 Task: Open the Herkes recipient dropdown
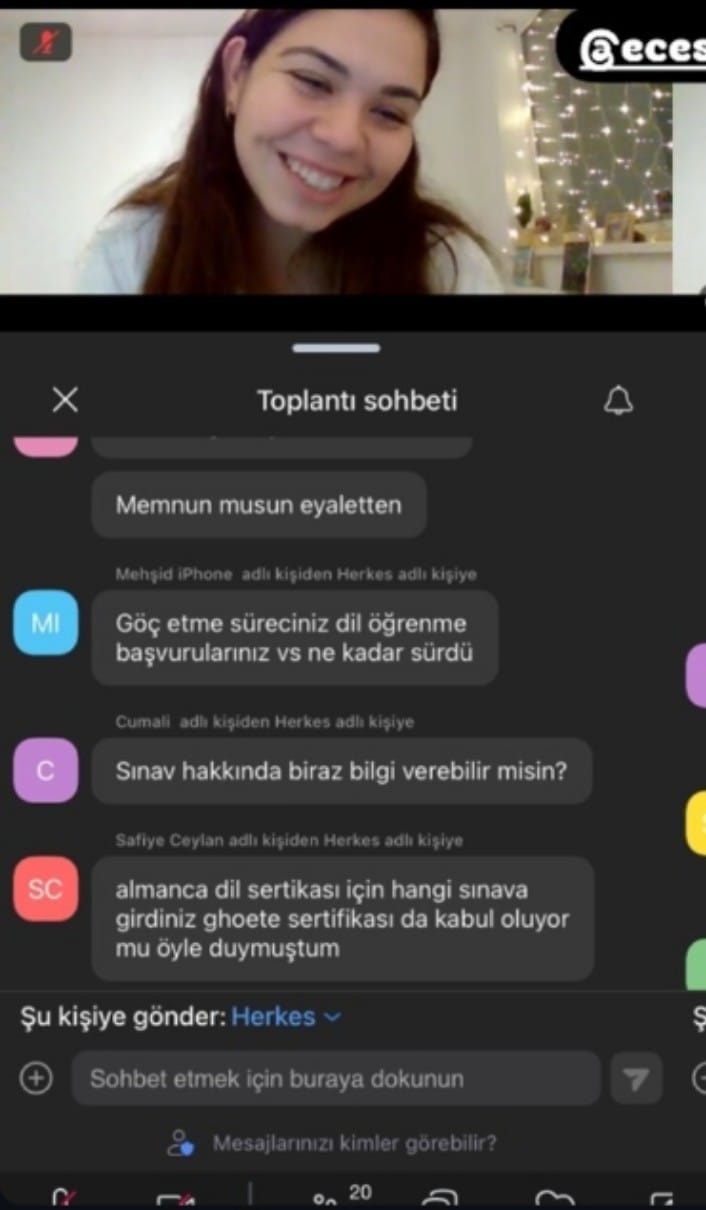click(285, 1017)
